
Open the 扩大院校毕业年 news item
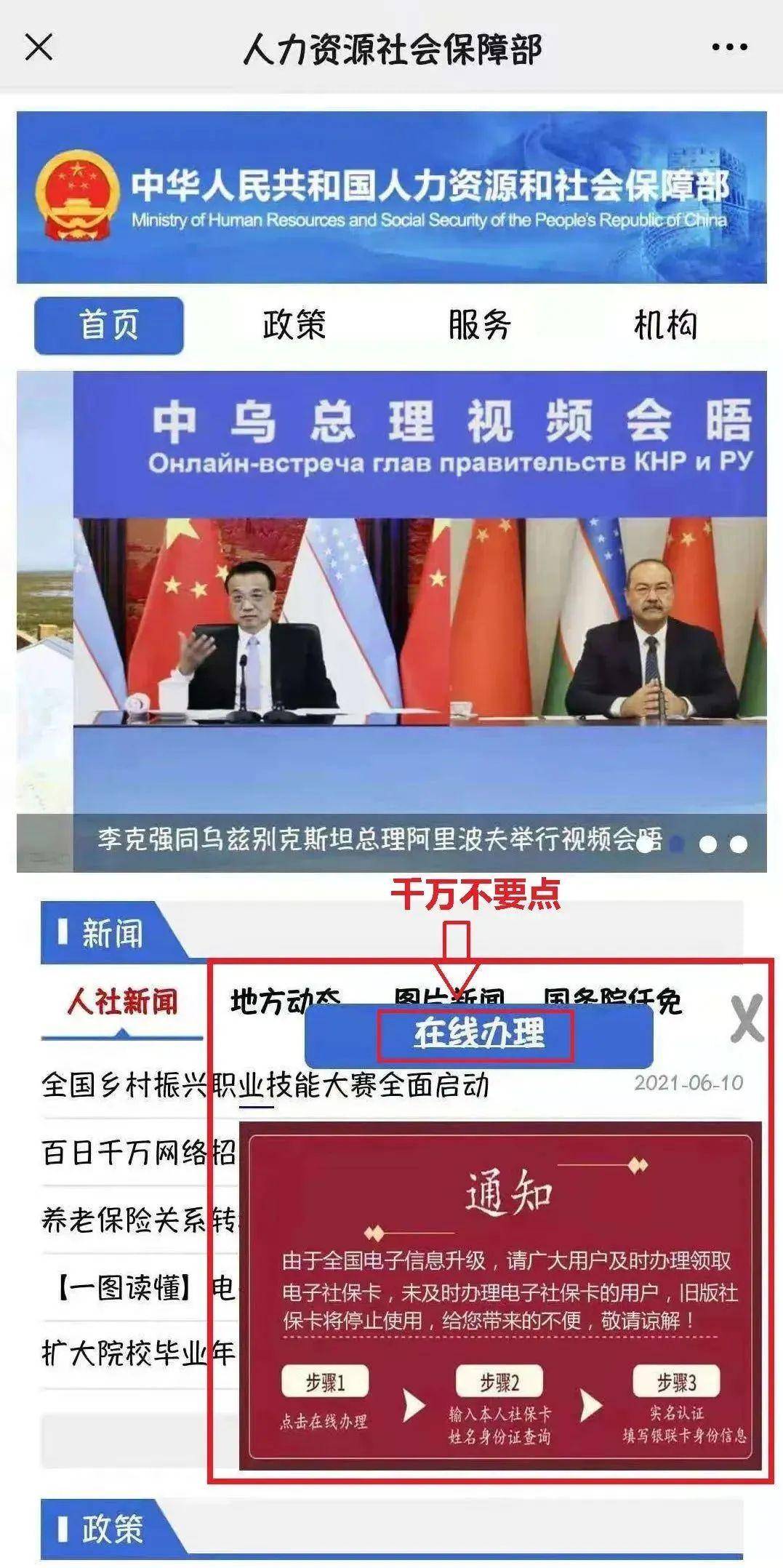(x=138, y=1354)
